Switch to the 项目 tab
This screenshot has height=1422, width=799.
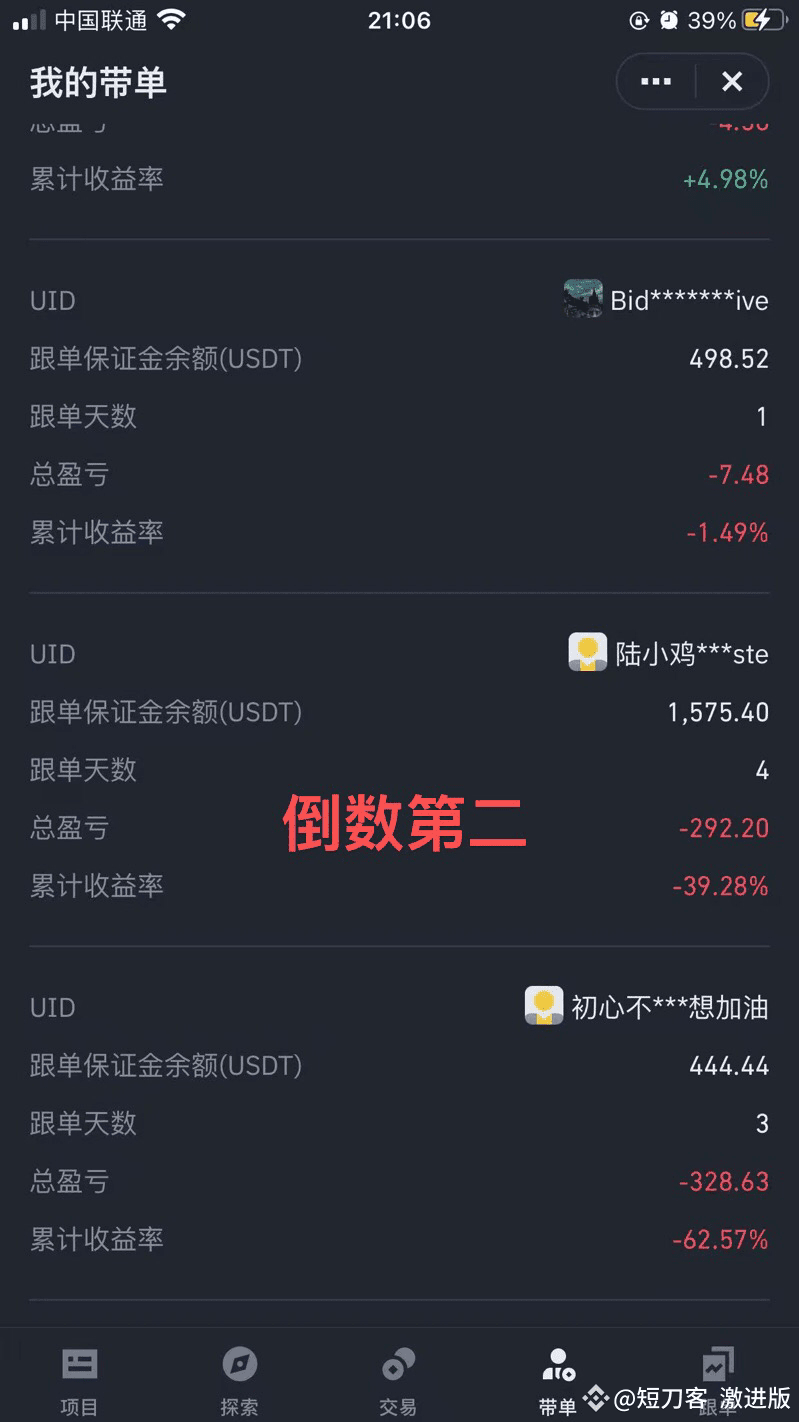click(x=79, y=1381)
